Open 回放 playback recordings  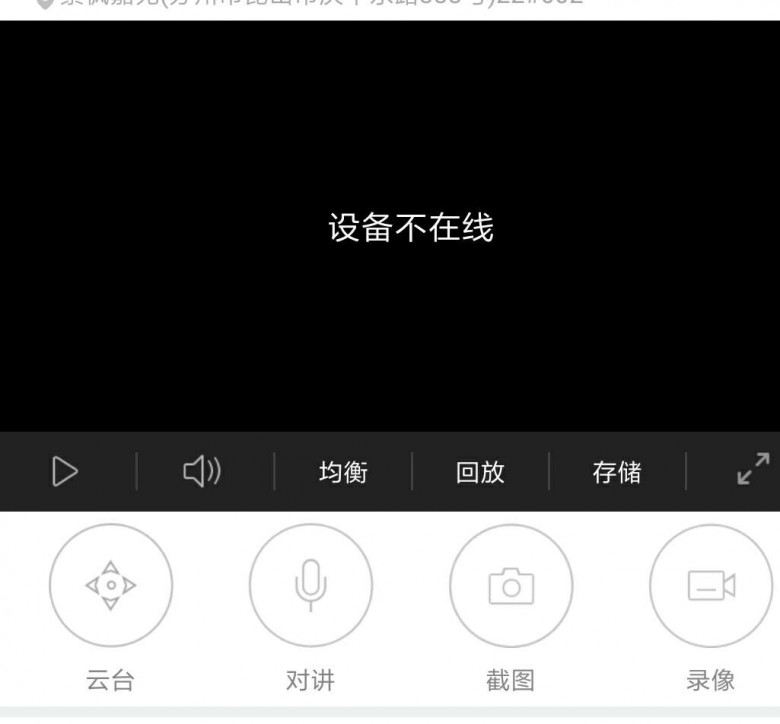(x=480, y=472)
